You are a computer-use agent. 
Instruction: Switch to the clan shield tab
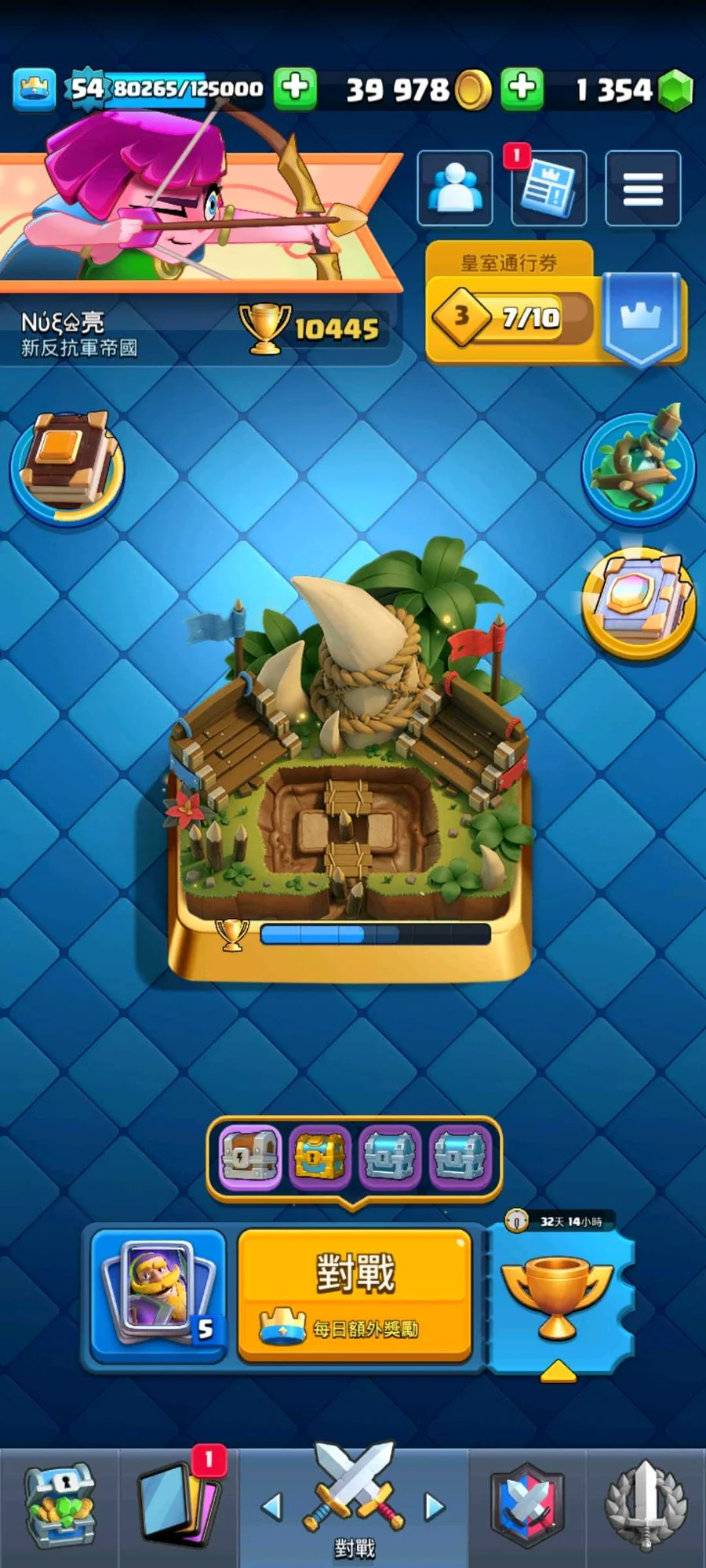527,1507
